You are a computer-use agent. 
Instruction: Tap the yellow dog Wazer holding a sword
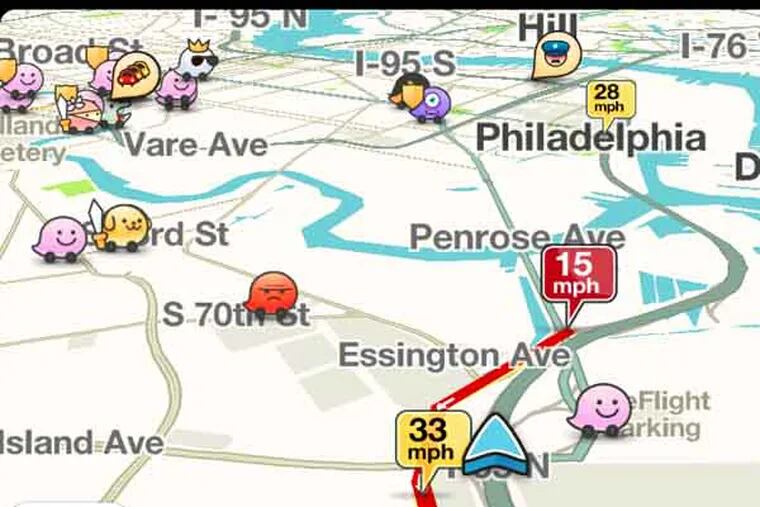[x=122, y=228]
